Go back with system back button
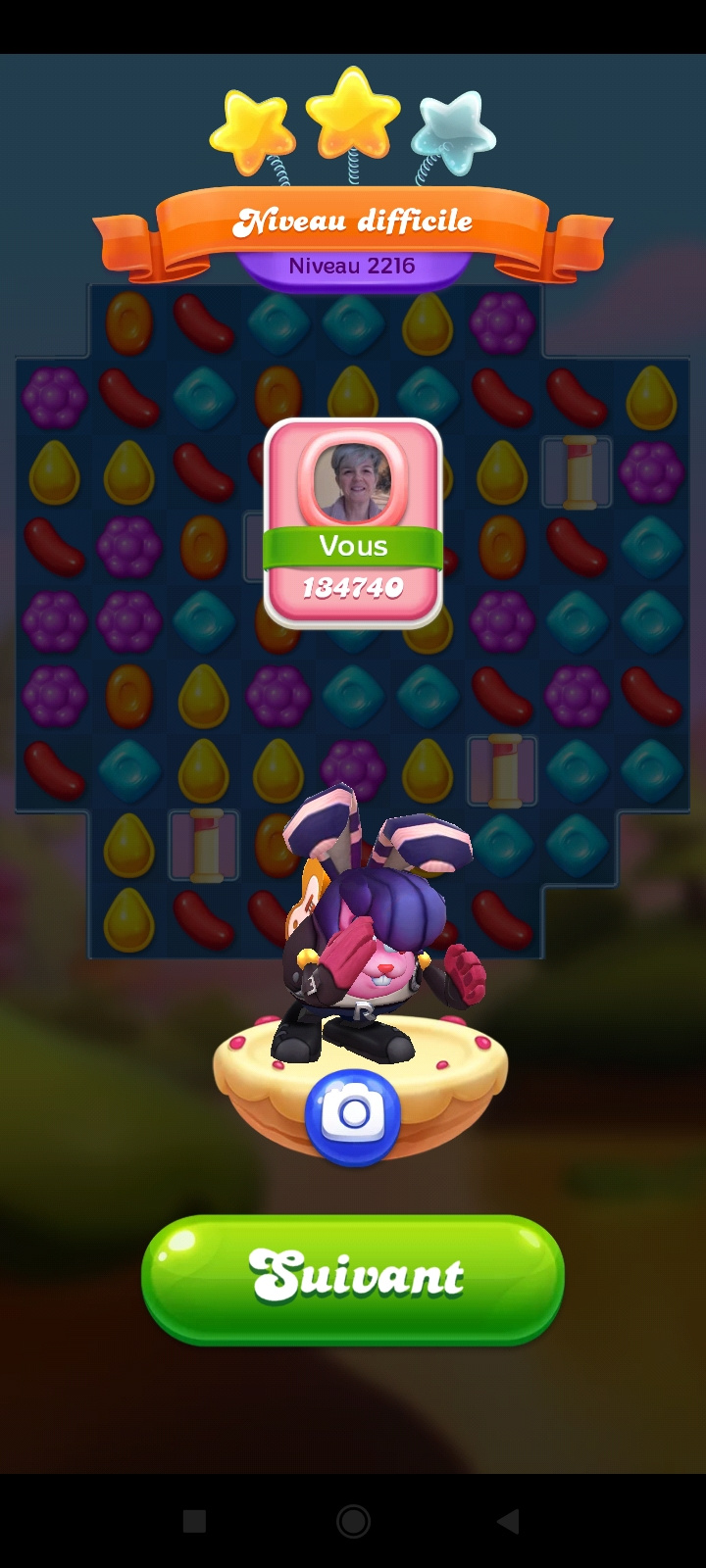This screenshot has width=706, height=1568. click(x=508, y=1521)
